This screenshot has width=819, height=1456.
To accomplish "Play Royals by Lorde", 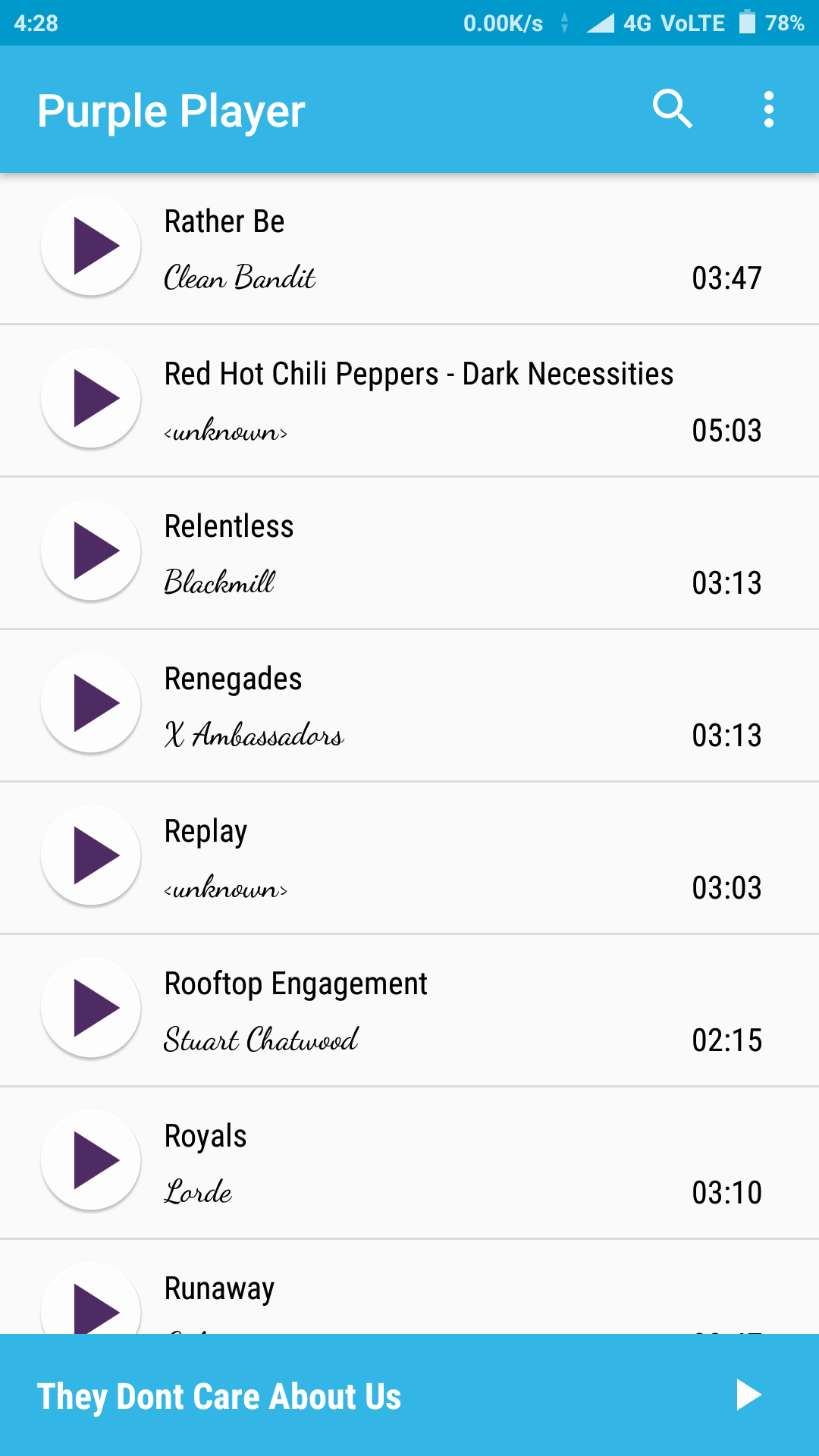I will click(89, 1160).
